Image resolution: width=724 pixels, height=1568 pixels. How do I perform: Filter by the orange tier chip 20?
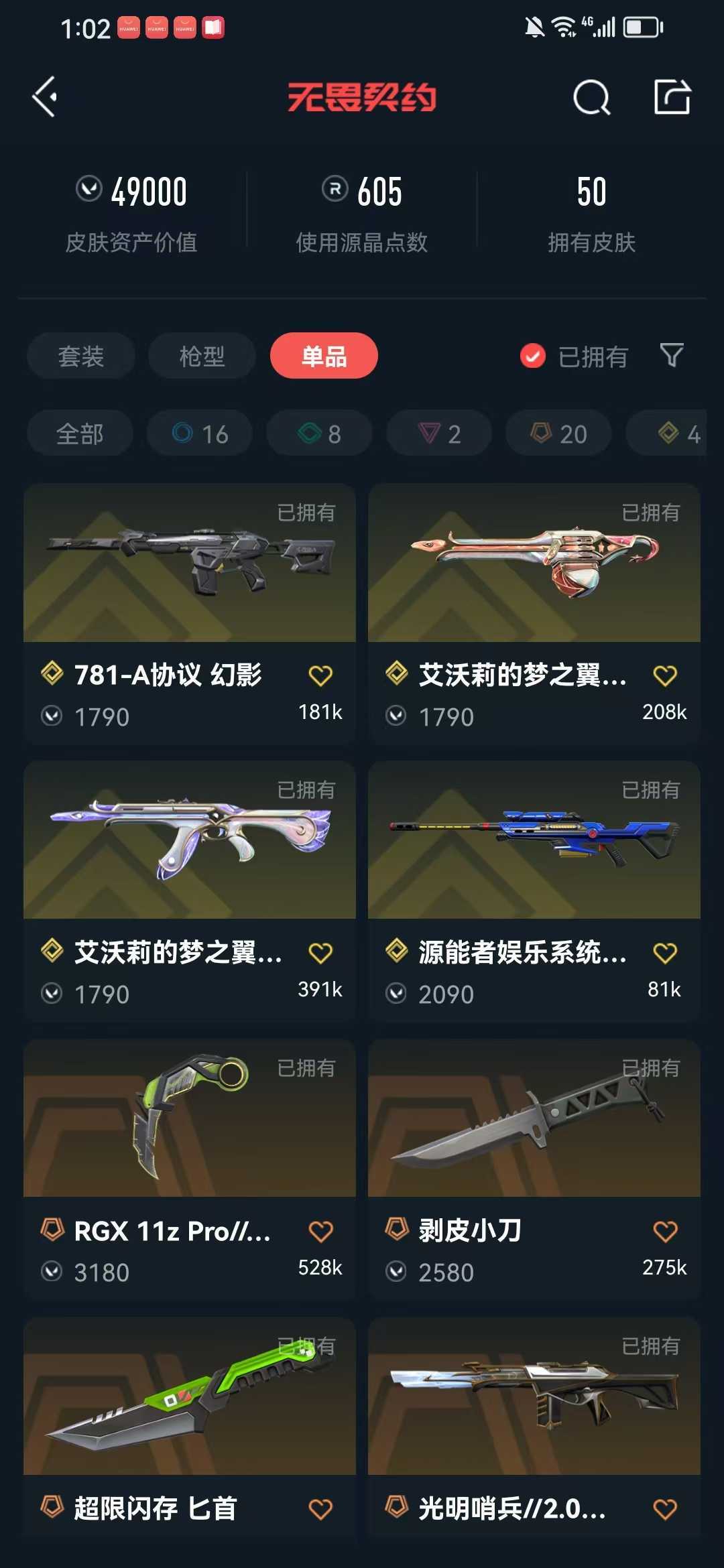558,434
